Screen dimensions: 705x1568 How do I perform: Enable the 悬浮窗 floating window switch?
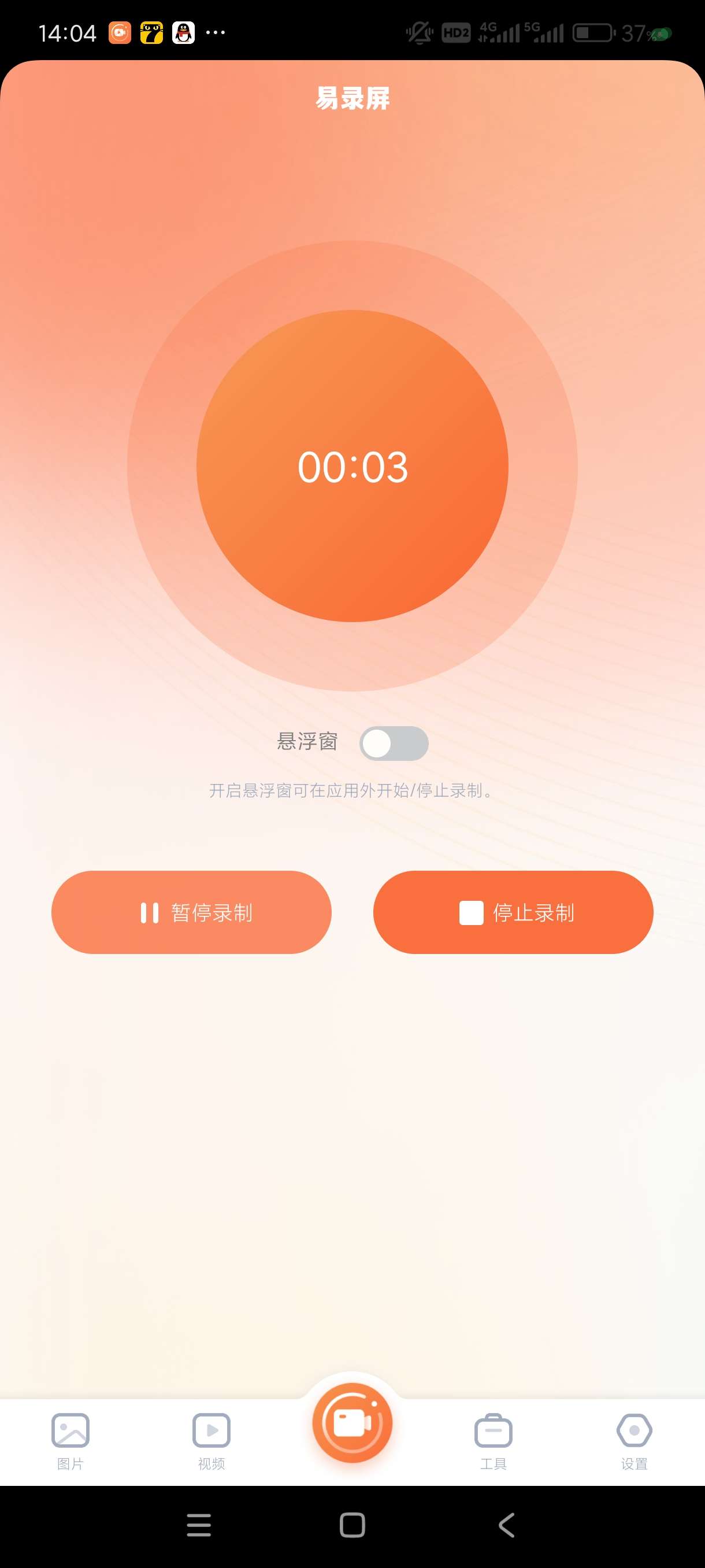point(394,743)
